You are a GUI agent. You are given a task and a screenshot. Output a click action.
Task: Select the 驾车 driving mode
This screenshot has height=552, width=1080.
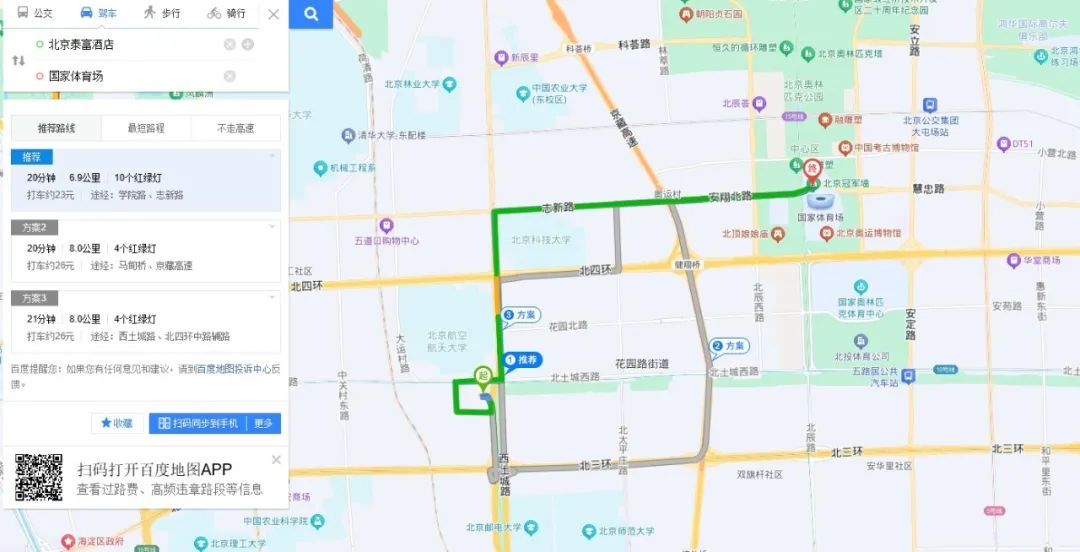coord(98,13)
